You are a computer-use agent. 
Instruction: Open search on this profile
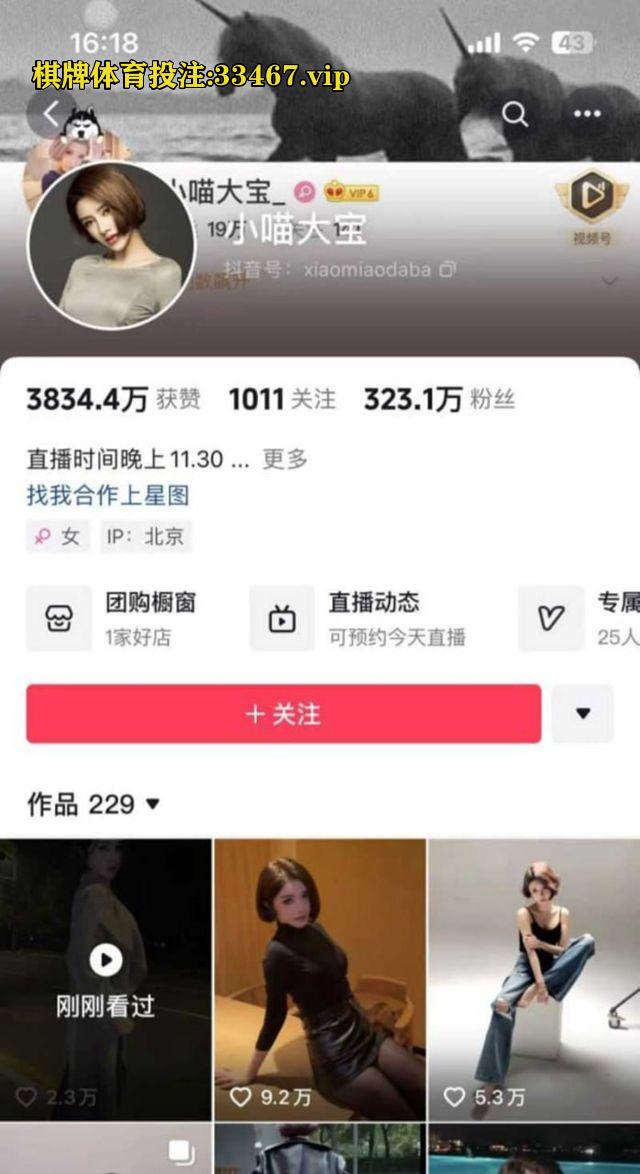[x=515, y=114]
